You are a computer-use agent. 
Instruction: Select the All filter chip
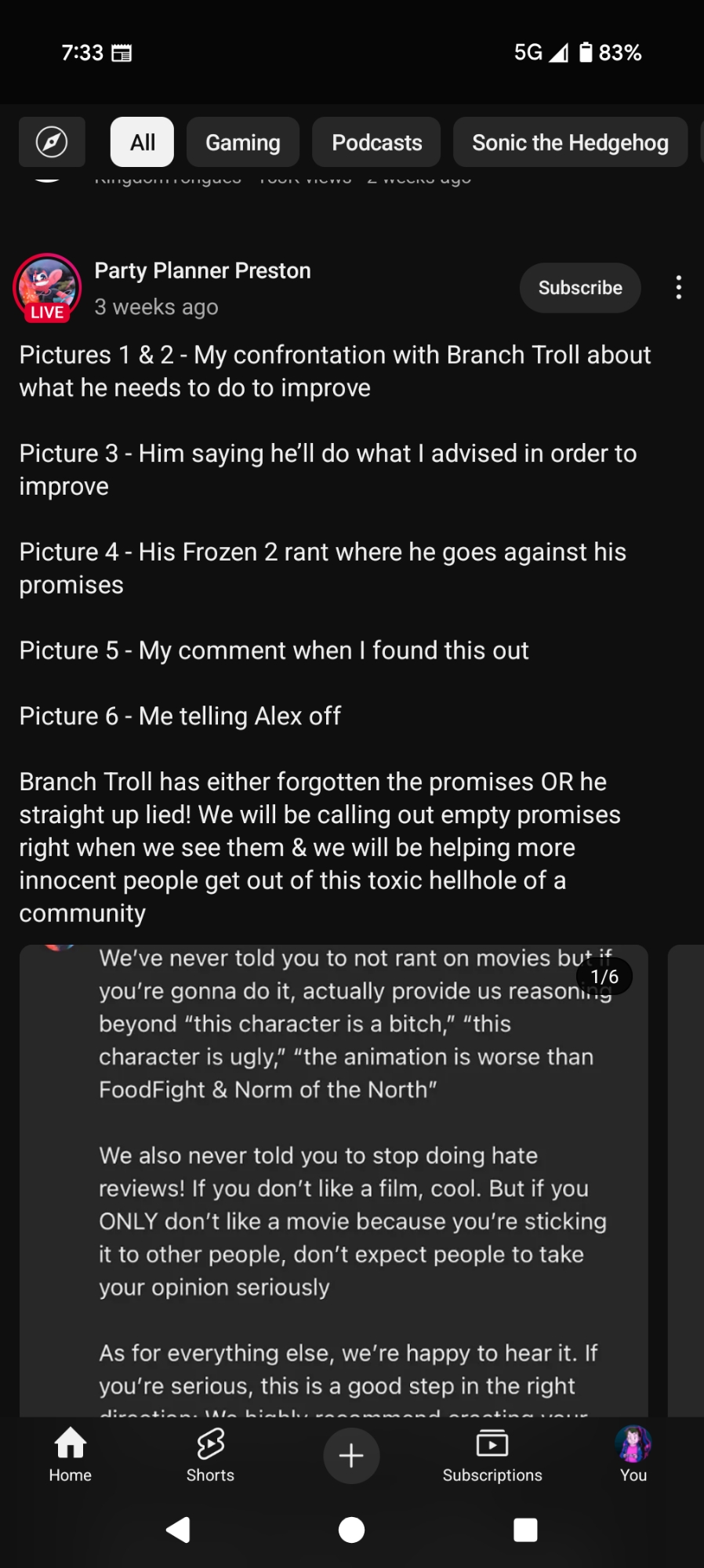tap(142, 142)
